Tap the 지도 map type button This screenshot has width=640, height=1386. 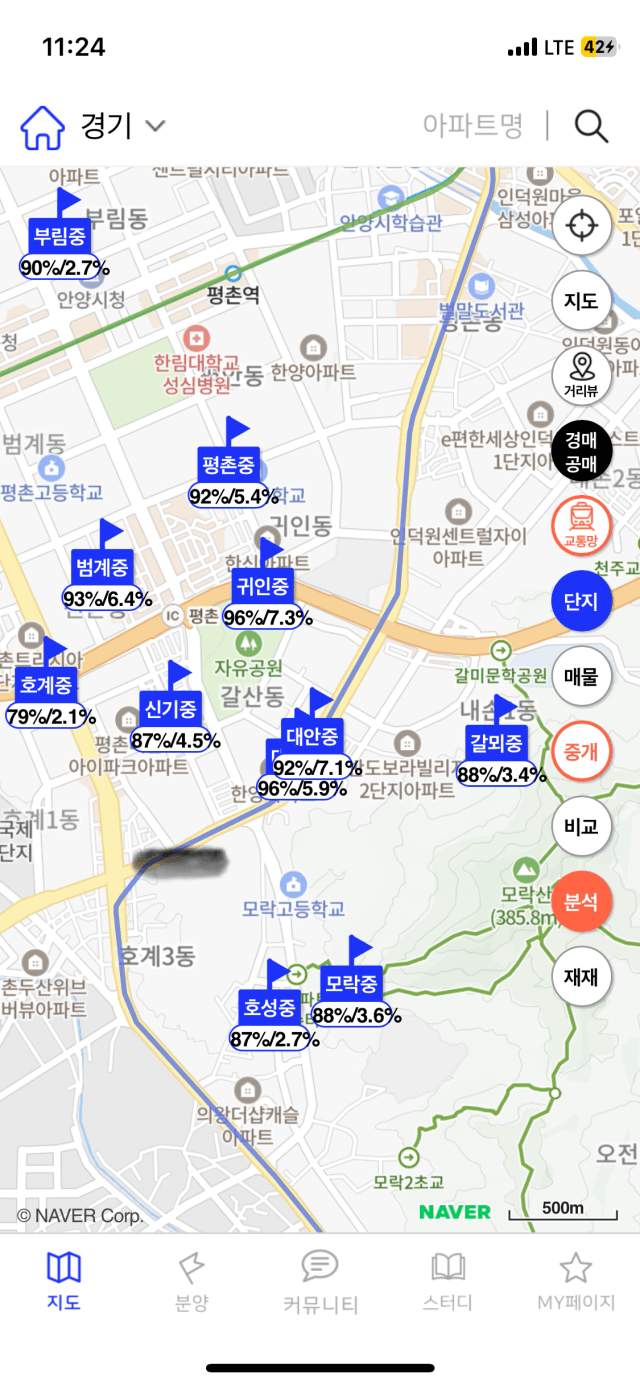click(x=581, y=300)
